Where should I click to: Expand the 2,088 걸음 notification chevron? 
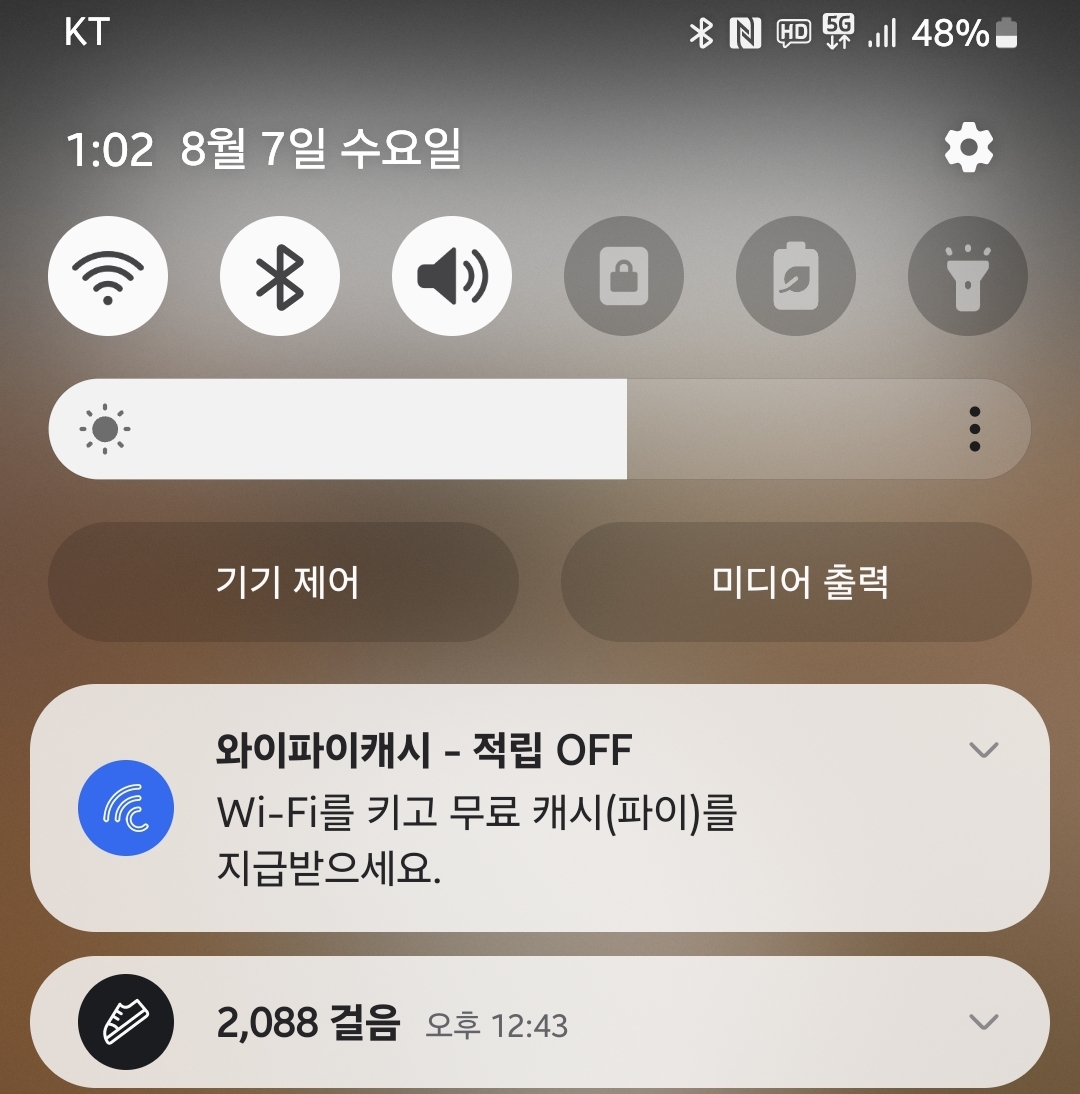984,1021
